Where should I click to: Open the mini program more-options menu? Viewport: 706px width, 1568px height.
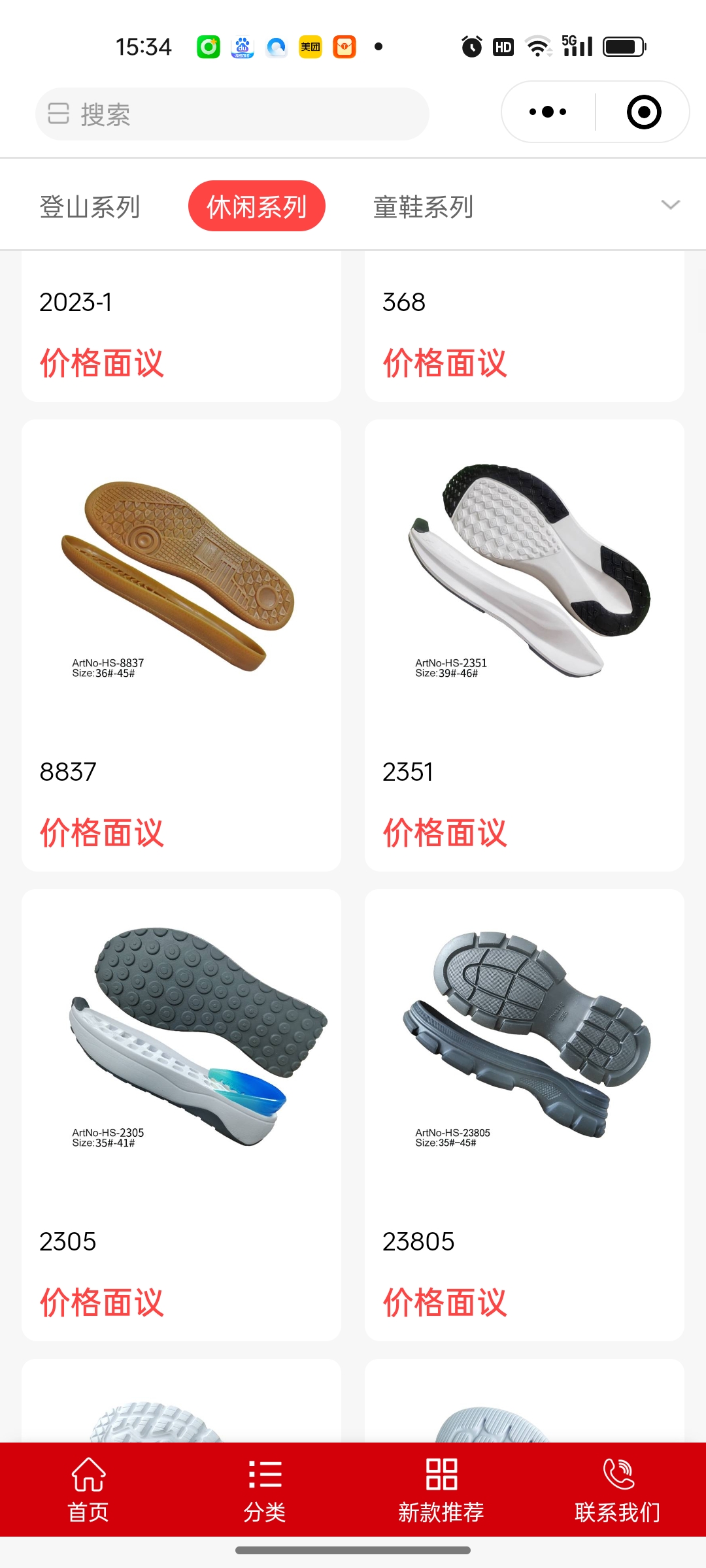(548, 112)
